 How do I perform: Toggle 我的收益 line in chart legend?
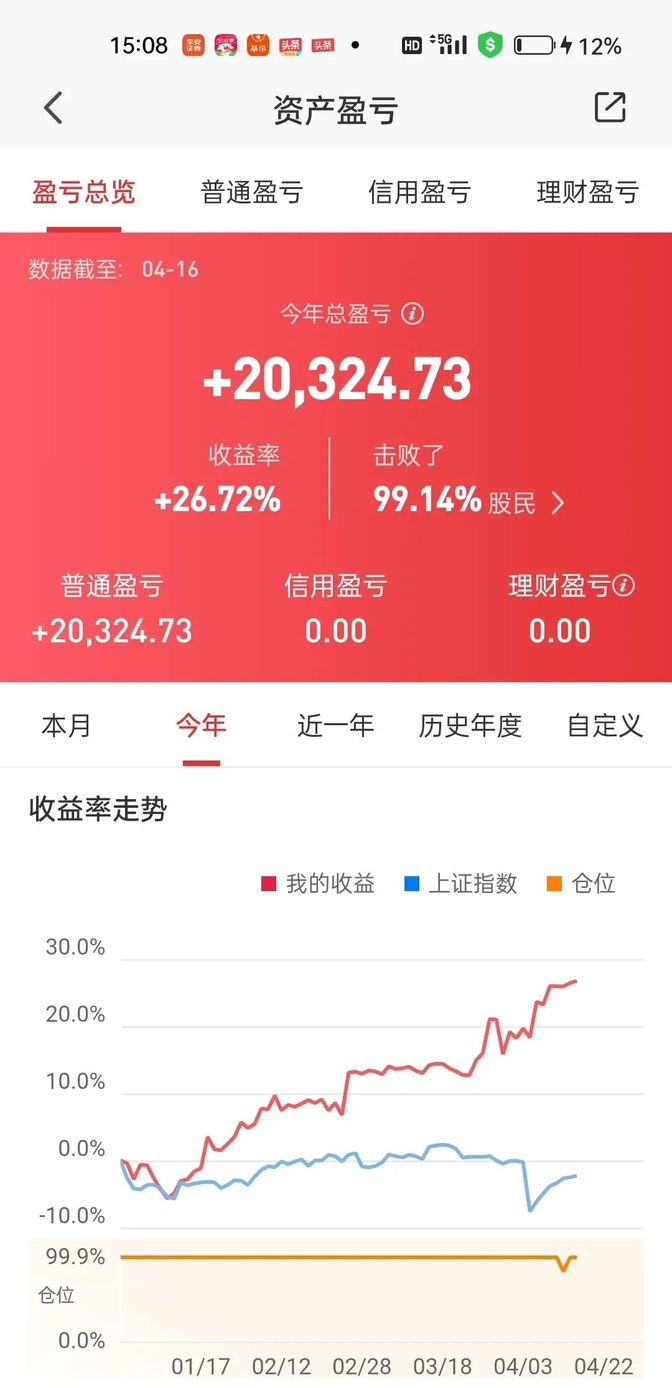318,884
